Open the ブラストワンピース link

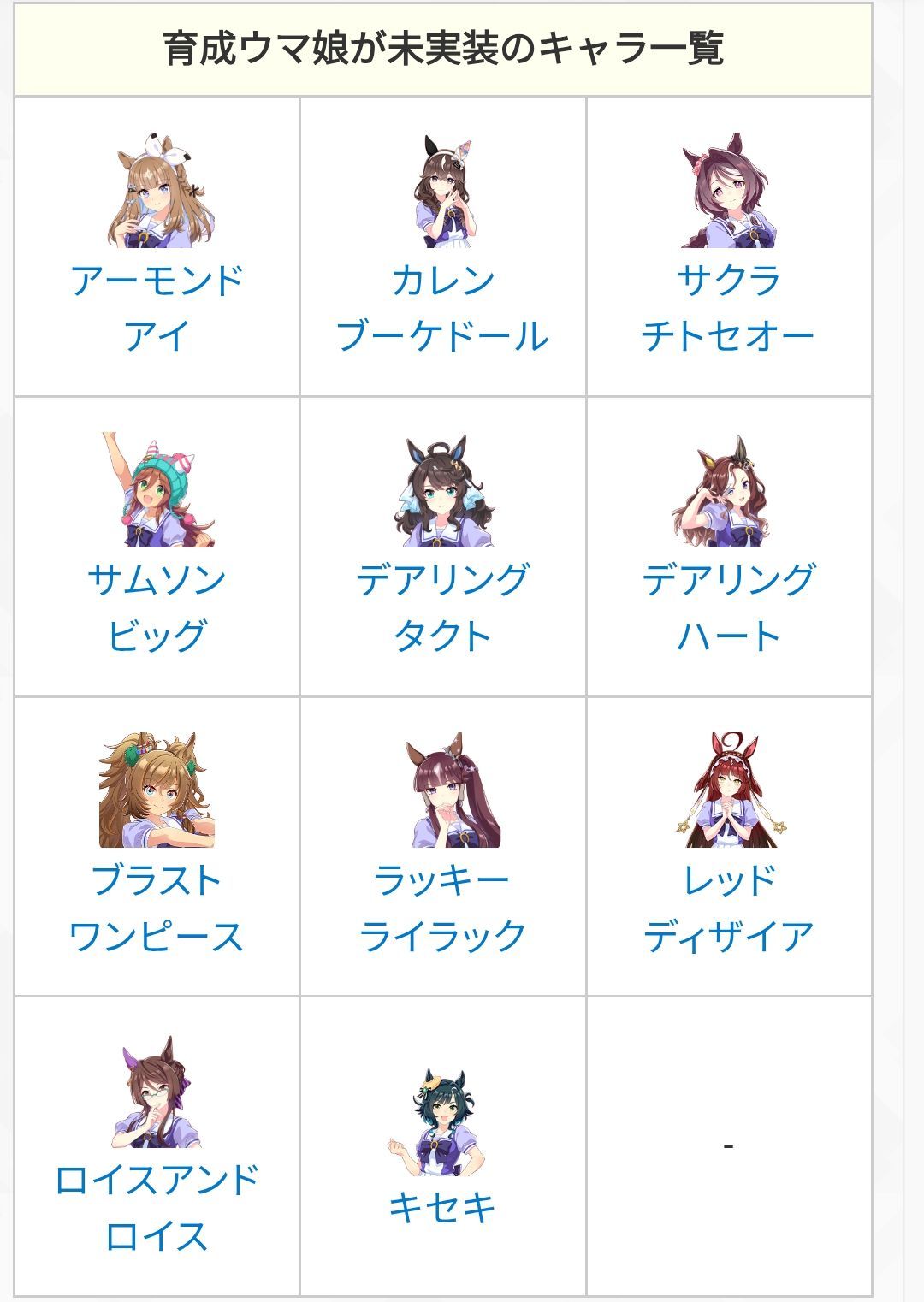click(157, 907)
